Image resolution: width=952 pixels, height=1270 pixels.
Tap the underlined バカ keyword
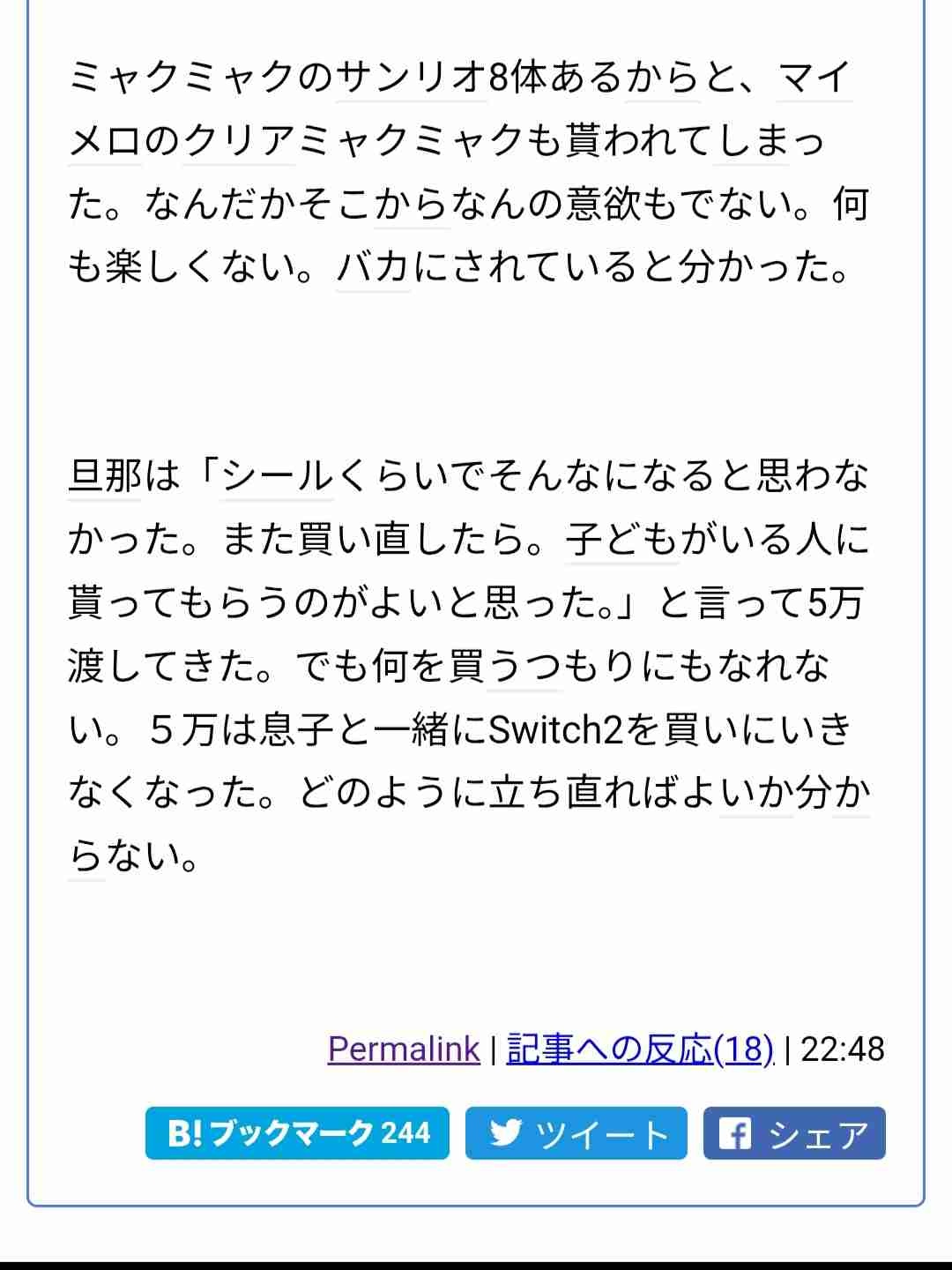click(373, 267)
